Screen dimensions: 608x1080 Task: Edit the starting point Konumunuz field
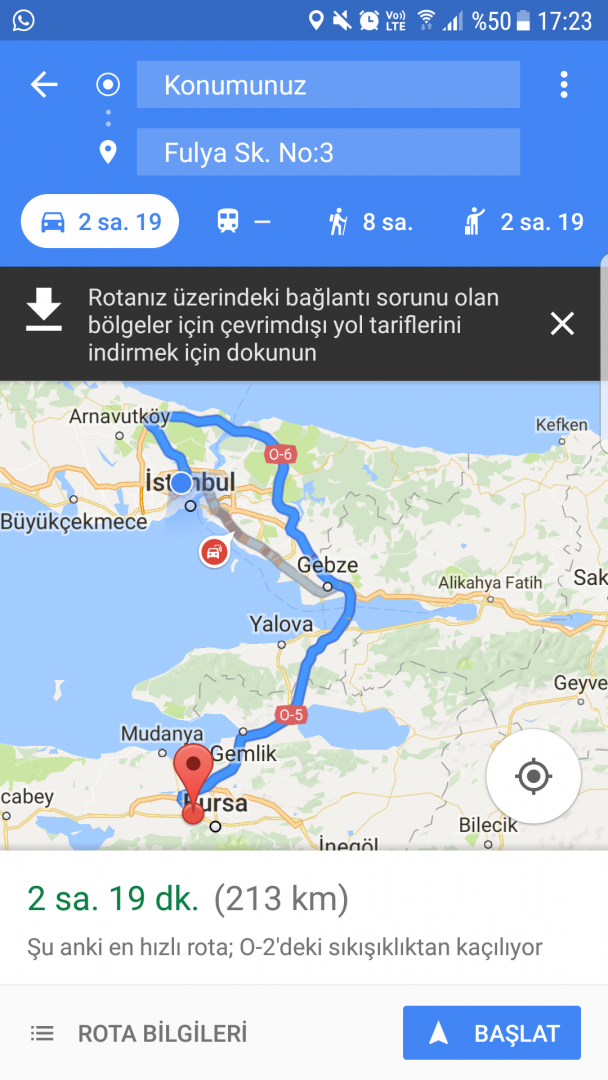tap(328, 85)
